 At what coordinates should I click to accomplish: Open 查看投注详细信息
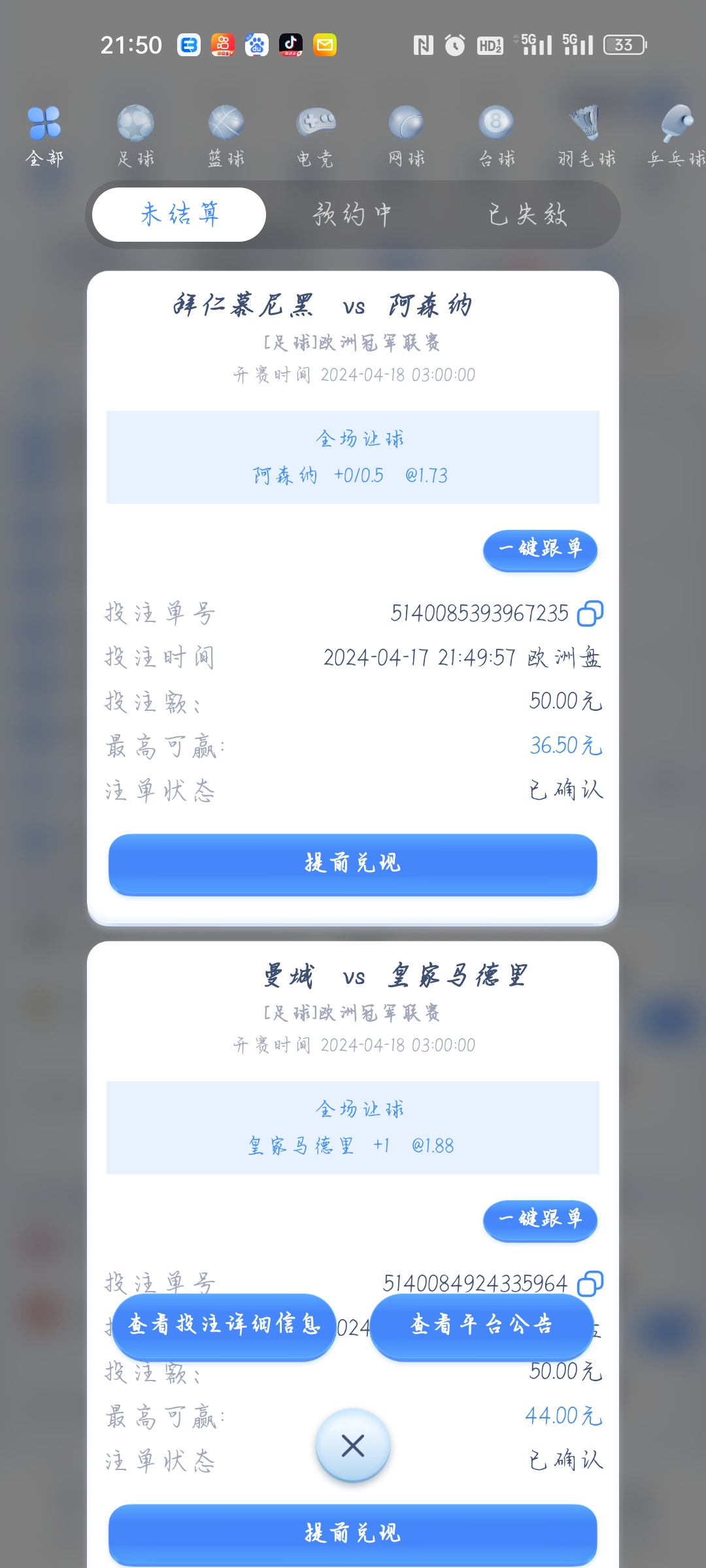point(224,1325)
